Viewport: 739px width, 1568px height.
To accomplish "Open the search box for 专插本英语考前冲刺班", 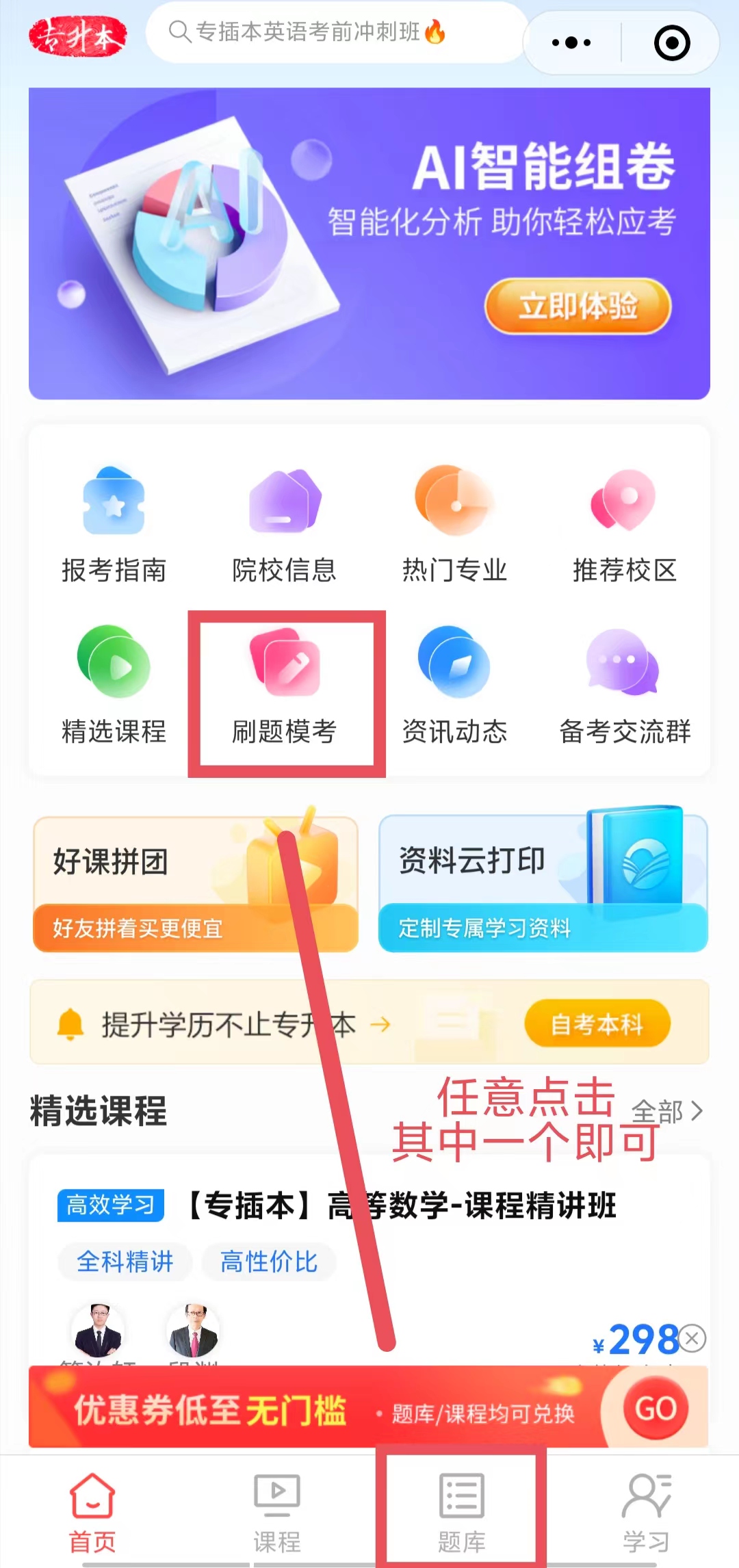I will tap(335, 32).
